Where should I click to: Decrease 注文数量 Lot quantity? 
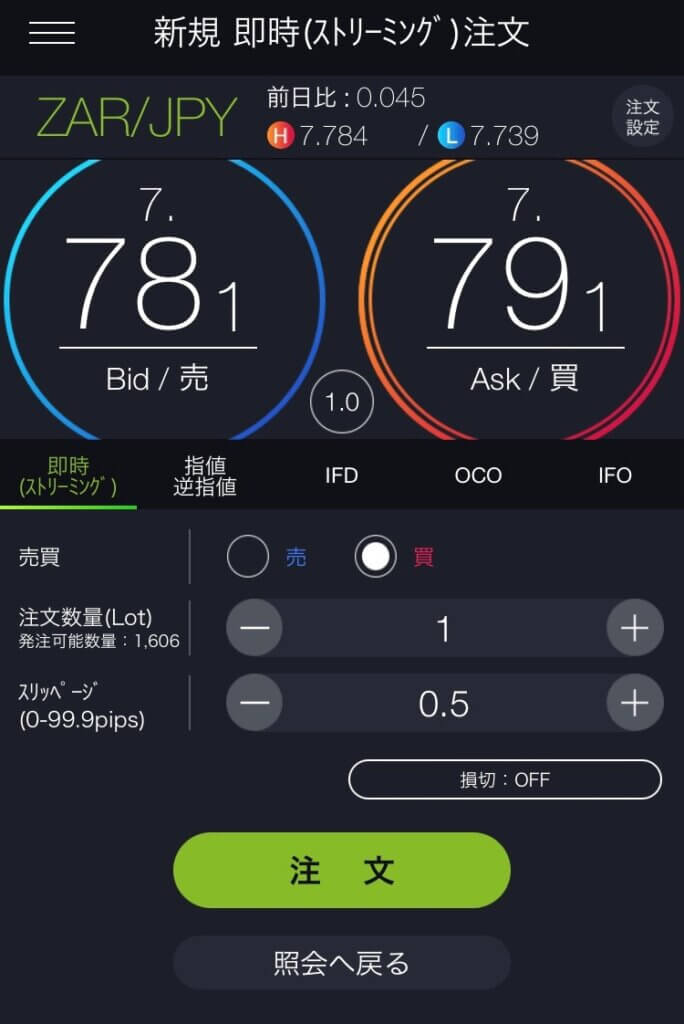[x=255, y=628]
